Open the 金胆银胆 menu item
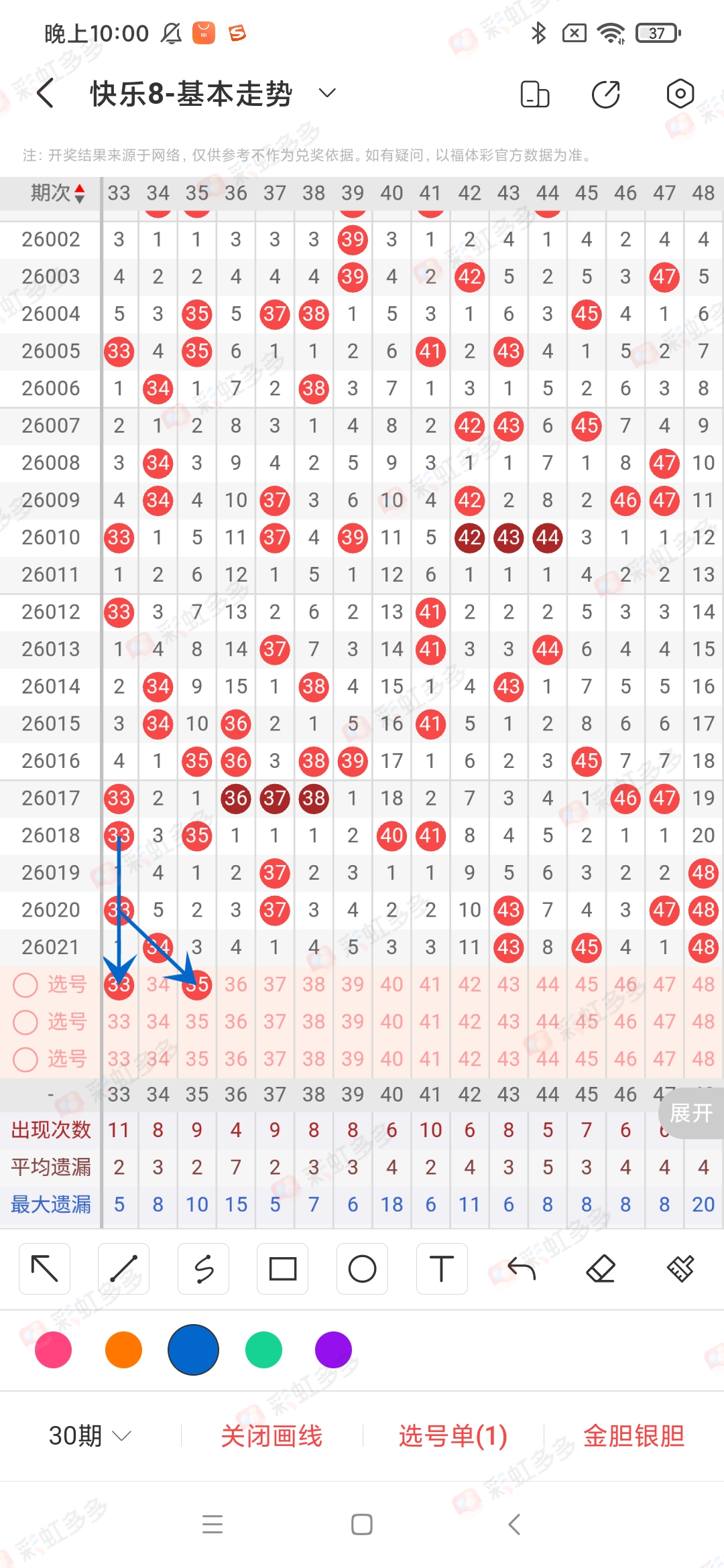The width and height of the screenshot is (724, 1568). click(633, 1435)
